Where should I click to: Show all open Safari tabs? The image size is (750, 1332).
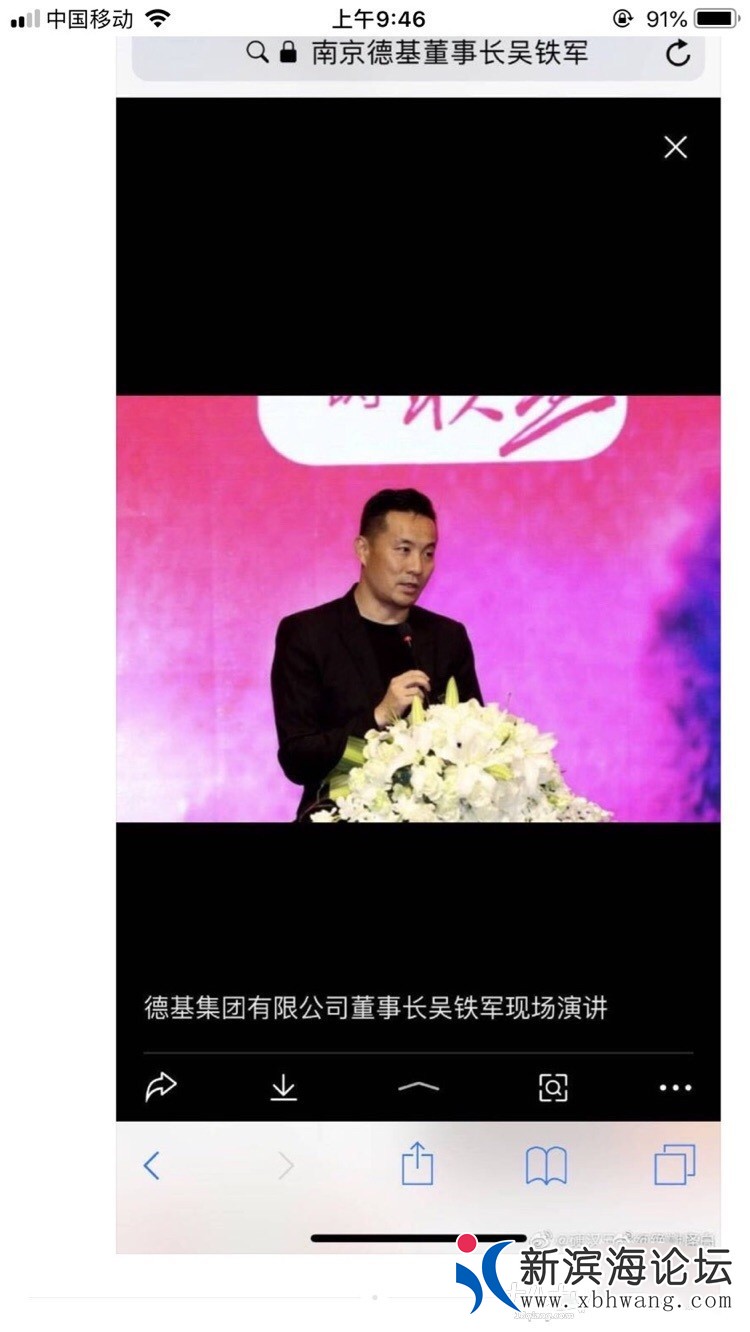pos(675,1165)
